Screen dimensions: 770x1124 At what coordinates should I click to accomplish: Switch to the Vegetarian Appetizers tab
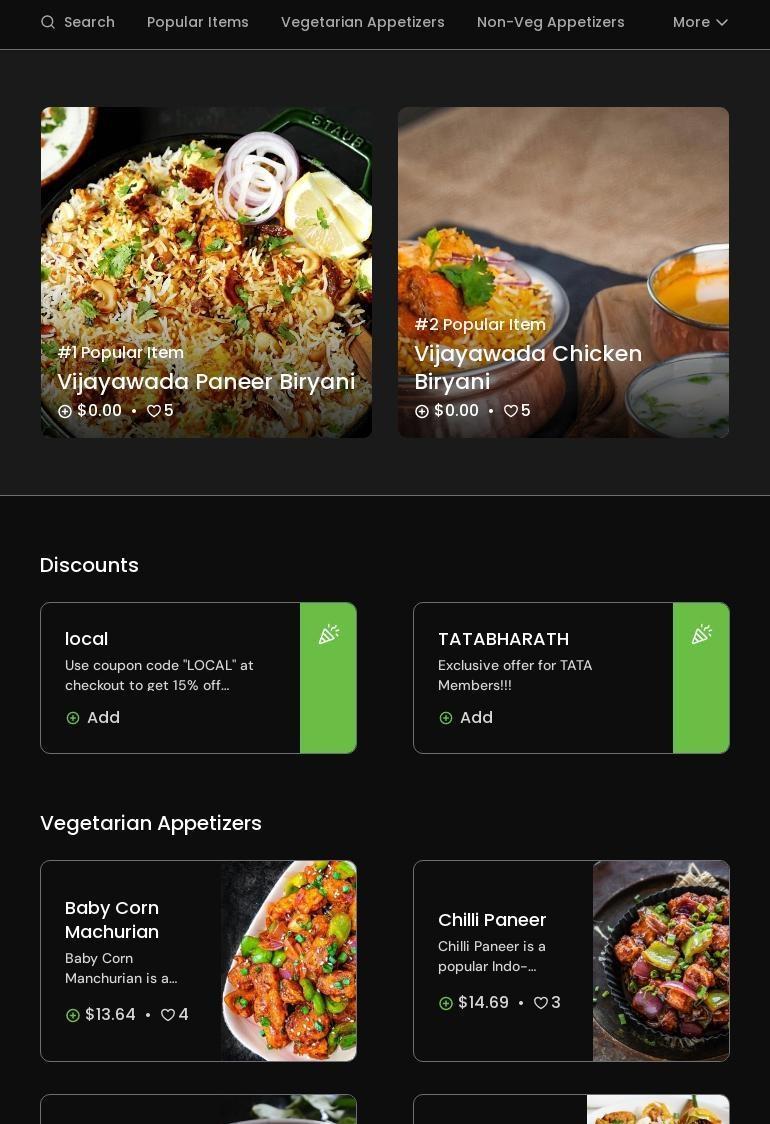point(363,22)
